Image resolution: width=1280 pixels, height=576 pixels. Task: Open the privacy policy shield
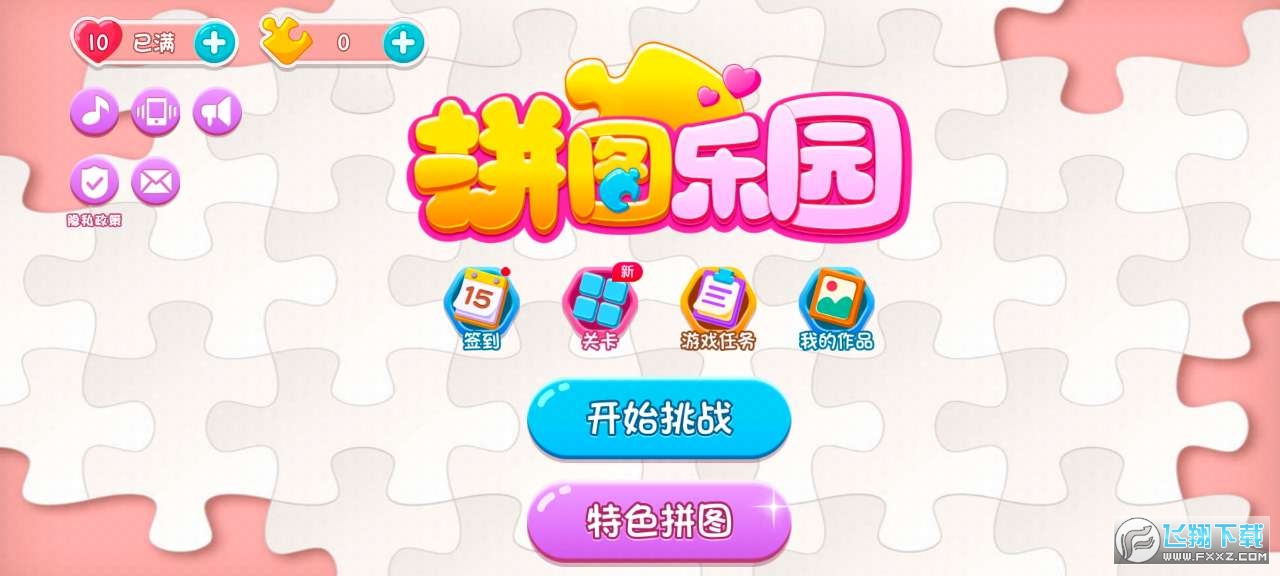(x=94, y=182)
